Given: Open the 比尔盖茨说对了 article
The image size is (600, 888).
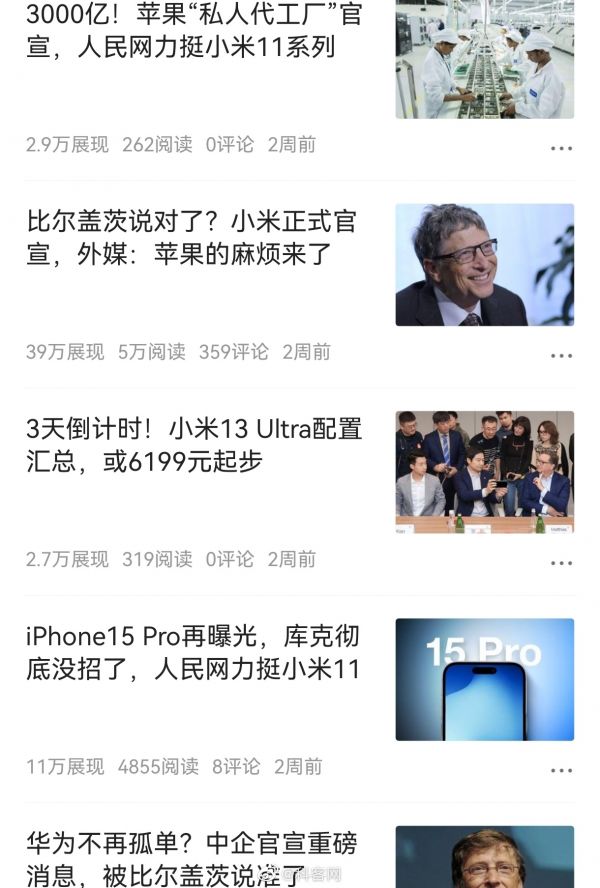Looking at the screenshot, I should (x=191, y=238).
